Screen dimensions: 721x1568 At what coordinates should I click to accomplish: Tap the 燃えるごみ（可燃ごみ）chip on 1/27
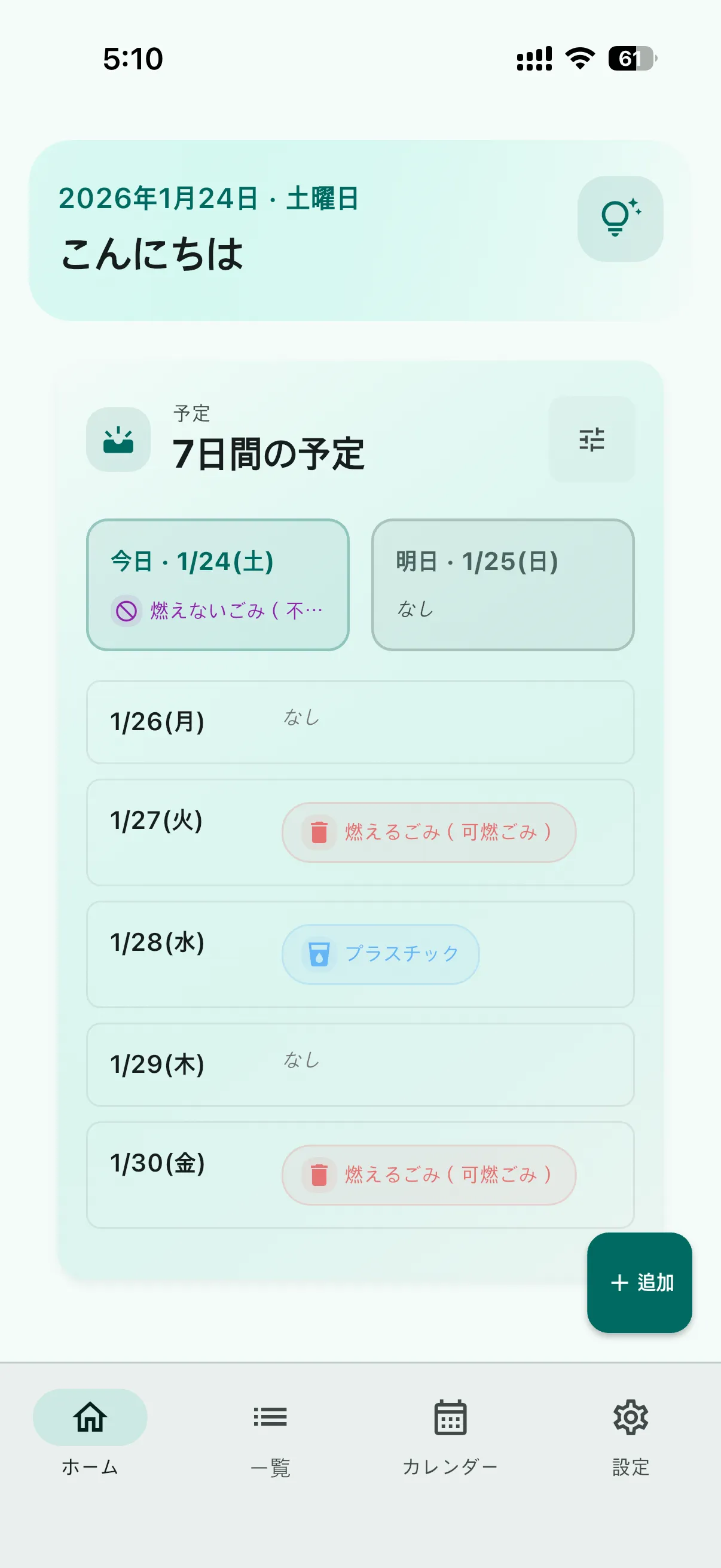(x=427, y=831)
